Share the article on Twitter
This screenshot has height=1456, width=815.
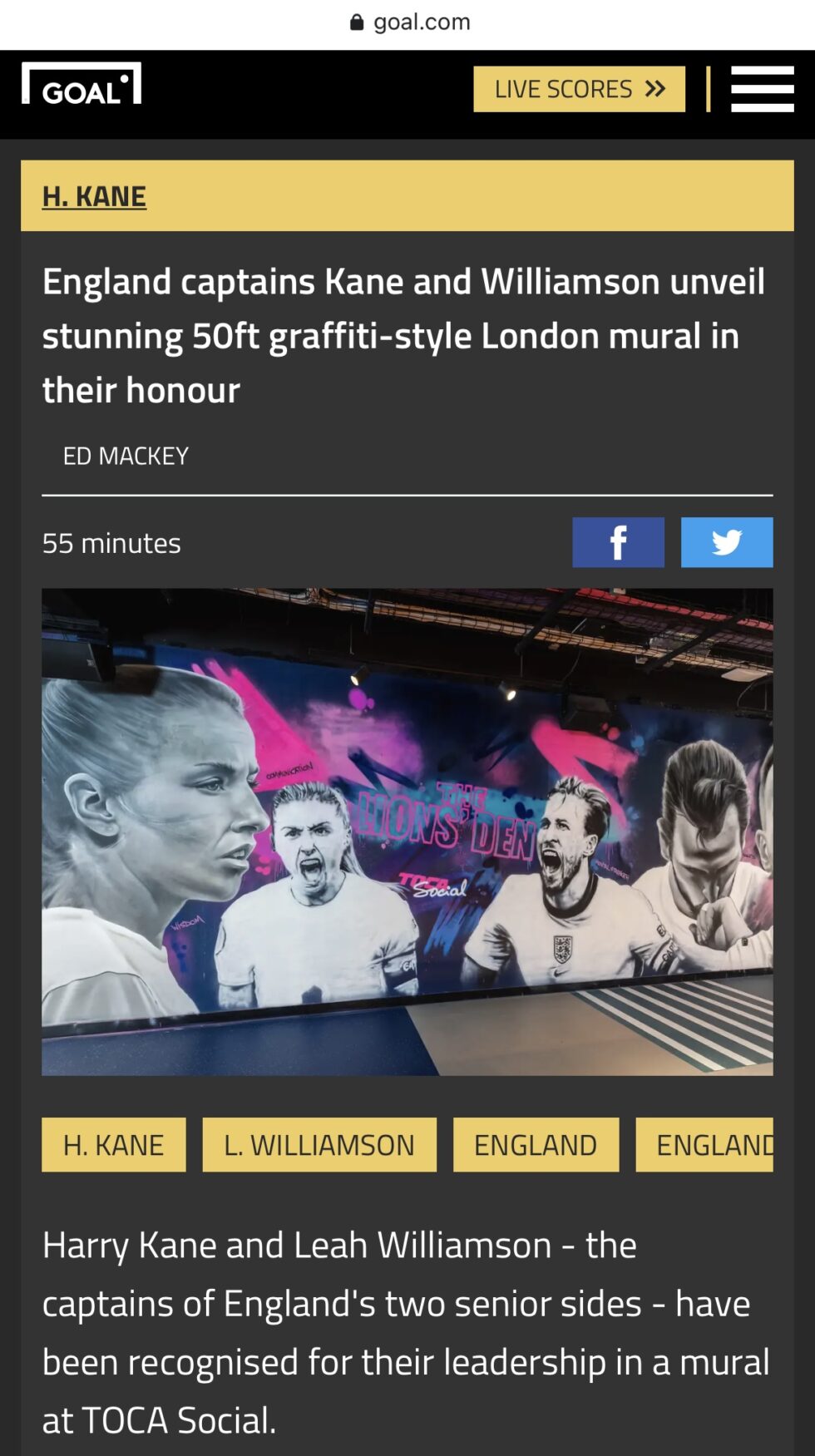pyautogui.click(x=726, y=542)
